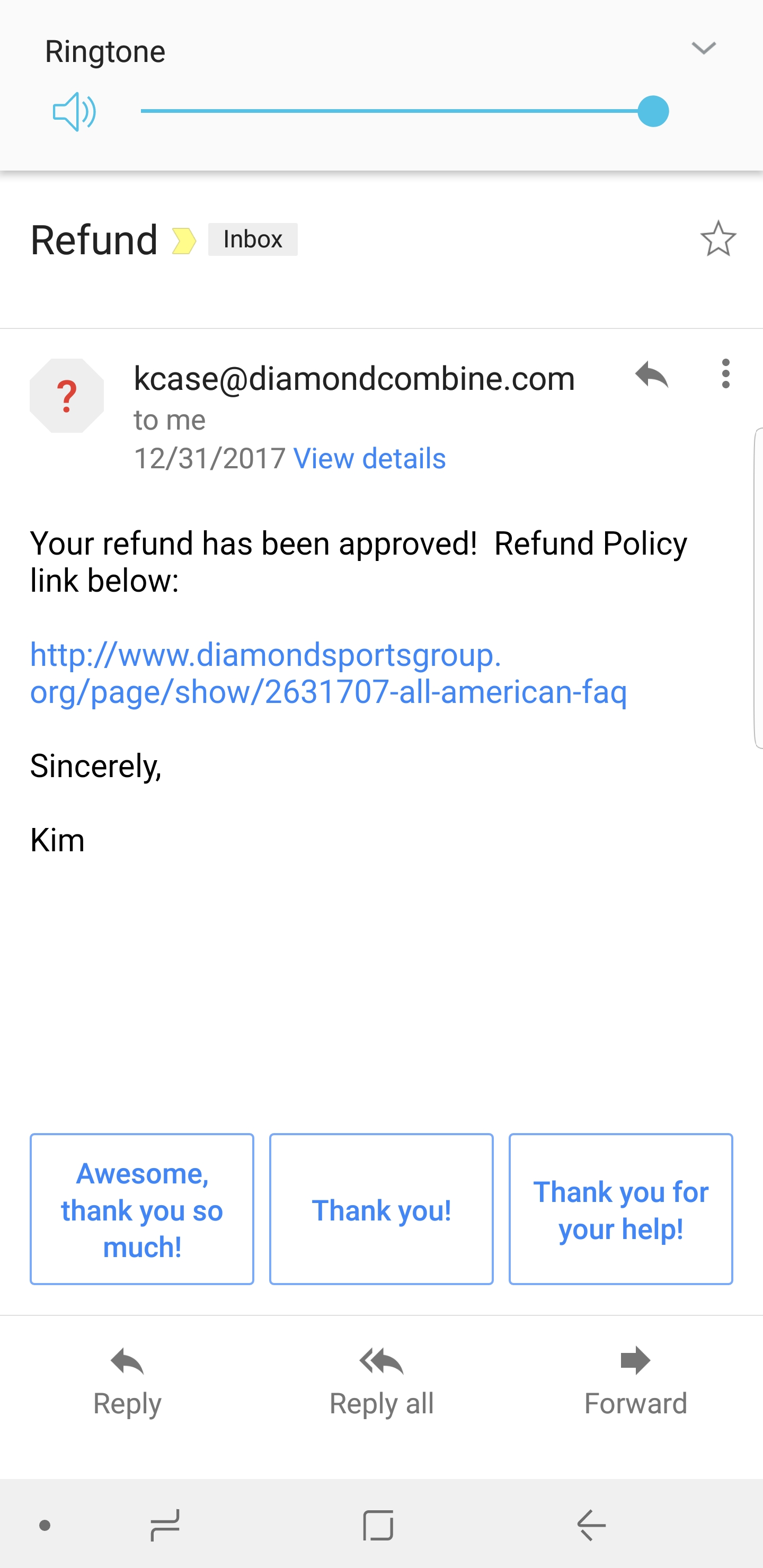Choose smart reply "Awesome, thank you so much!"
The height and width of the screenshot is (1568, 763).
[142, 1209]
